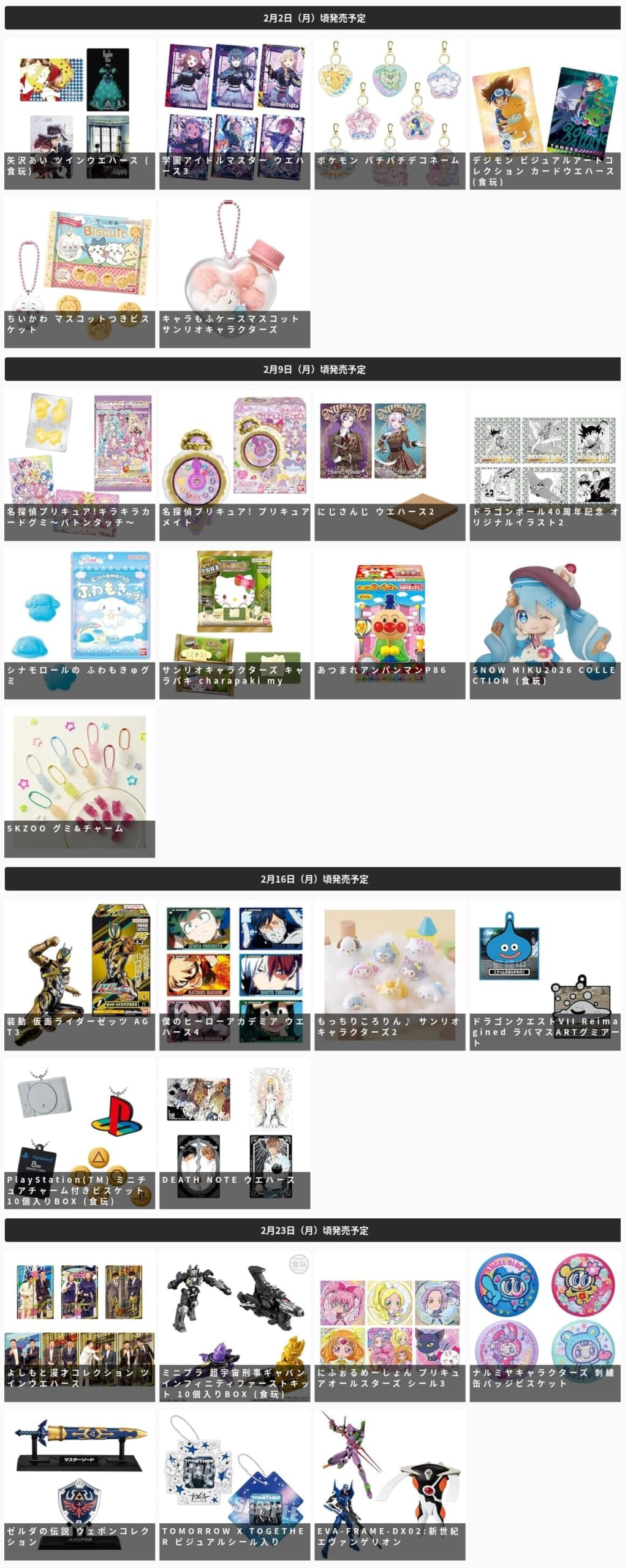
Task: Open 名探偵プリキュア!キラキラカードグミ product
Action: tap(80, 465)
